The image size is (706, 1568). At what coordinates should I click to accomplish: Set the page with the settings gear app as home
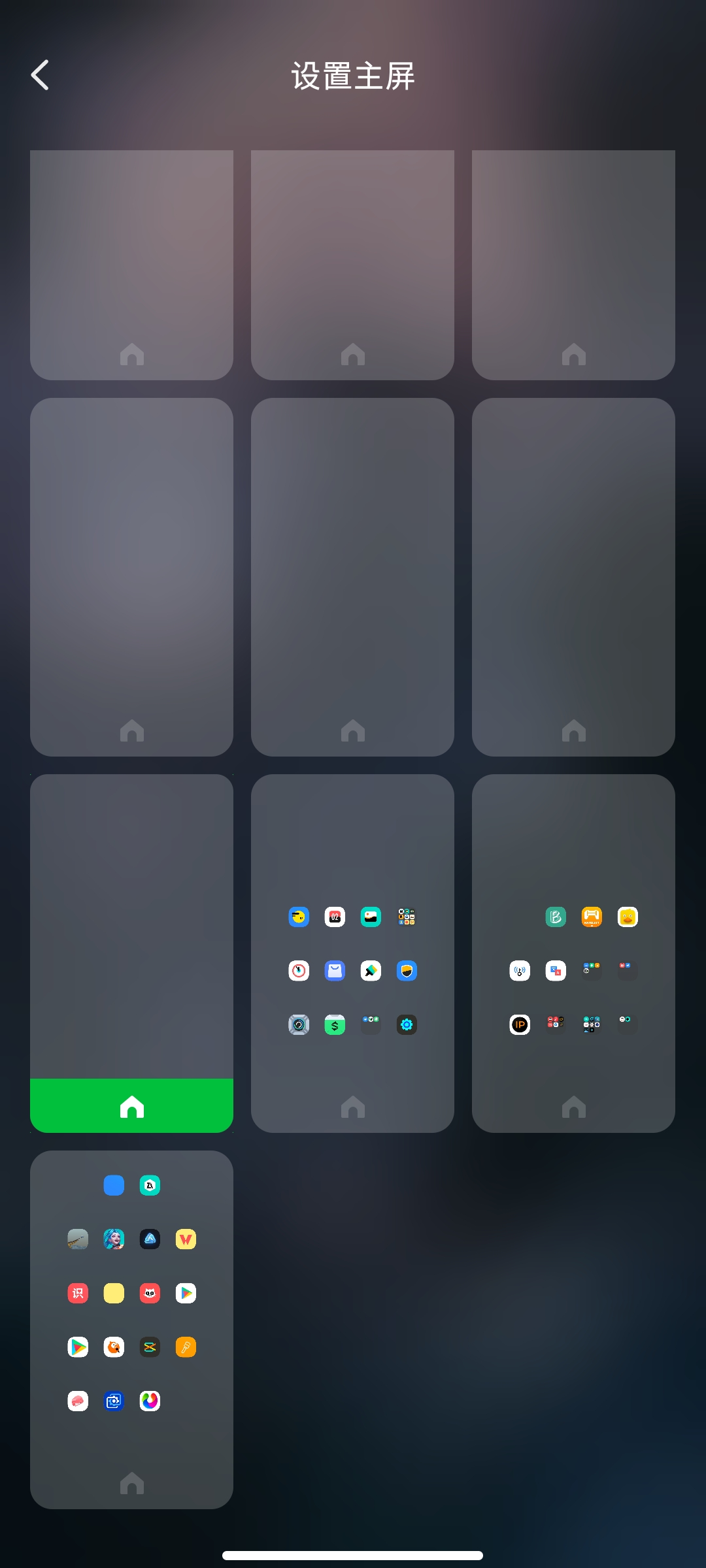click(353, 1106)
